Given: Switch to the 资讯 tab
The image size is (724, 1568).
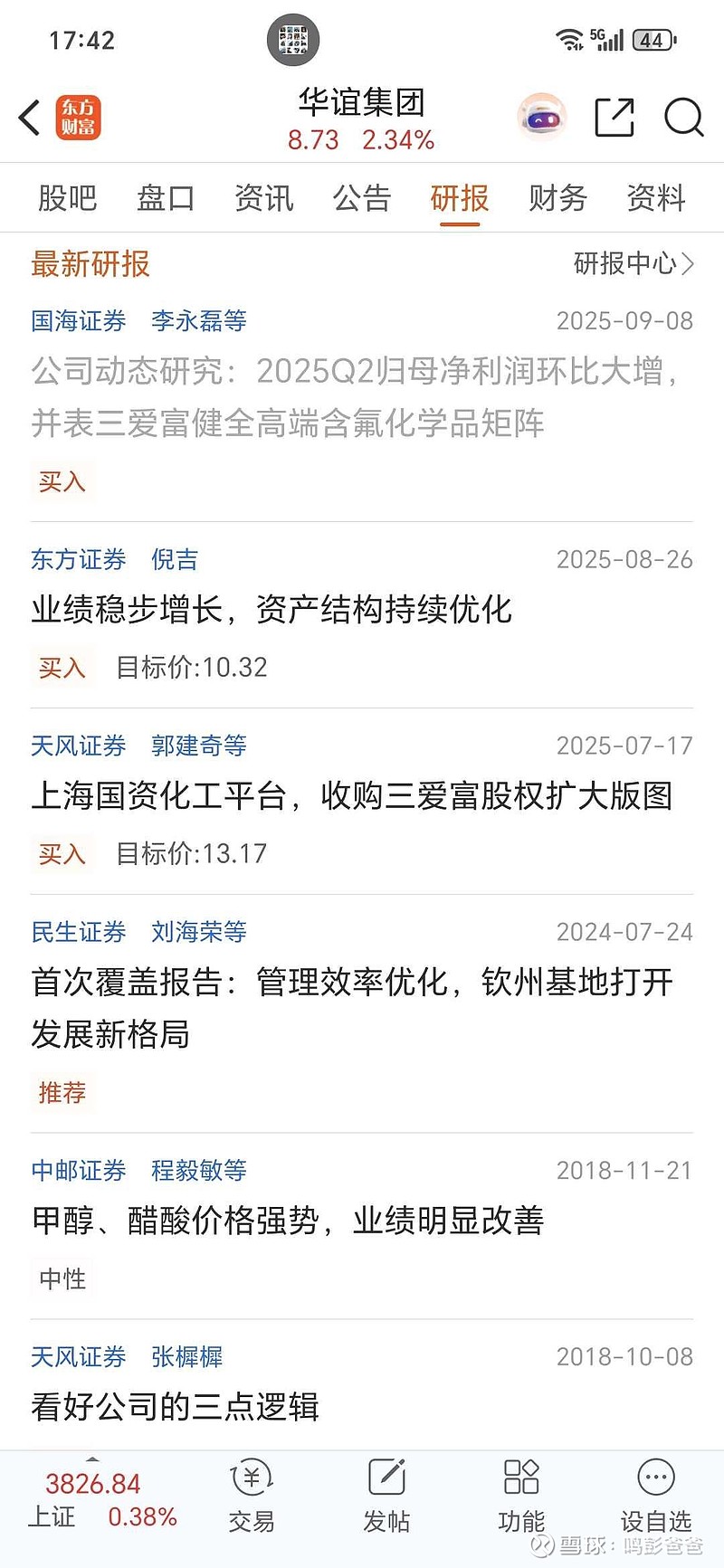Looking at the screenshot, I should (263, 197).
